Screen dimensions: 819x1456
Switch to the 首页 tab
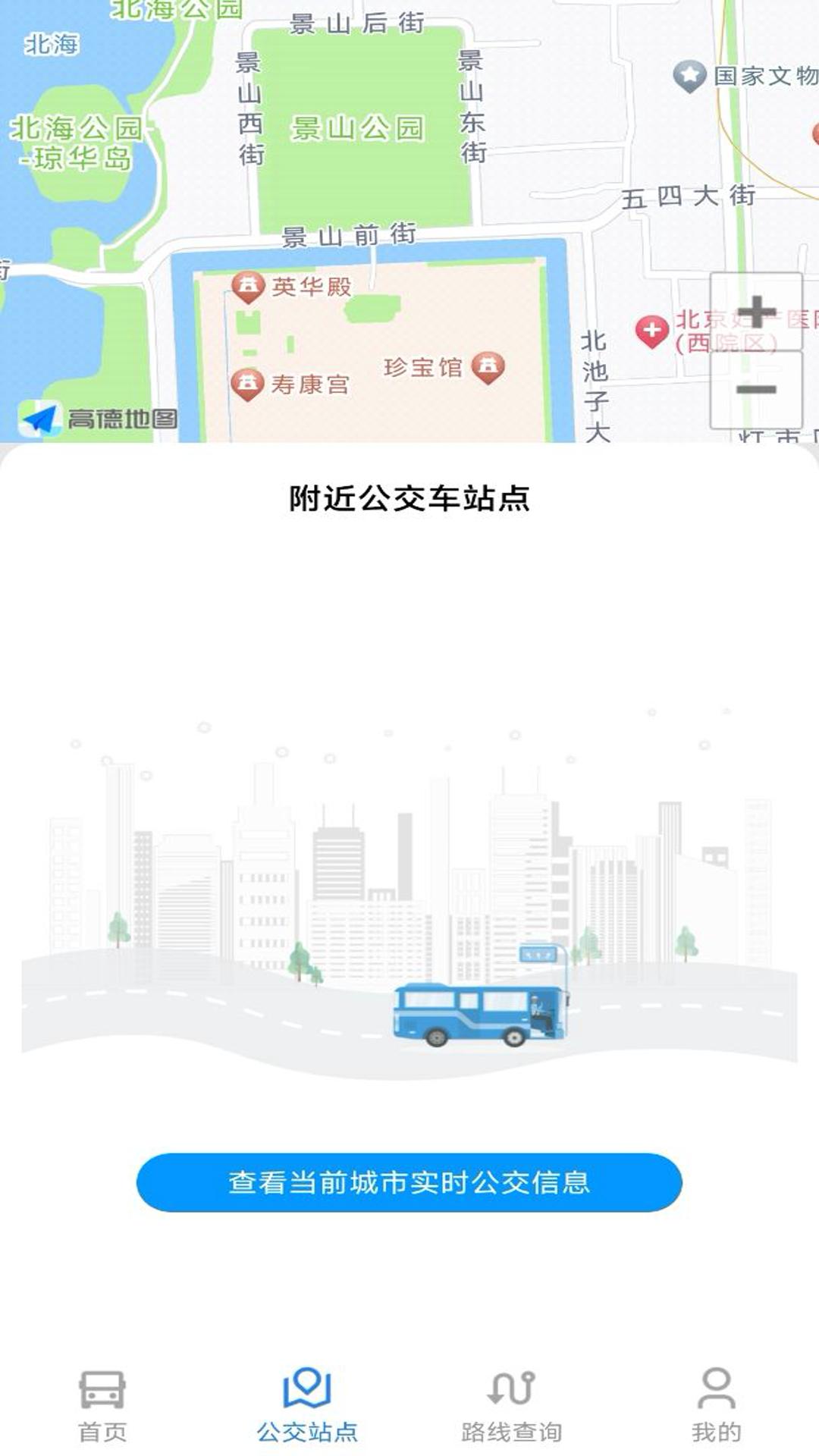(x=102, y=1405)
